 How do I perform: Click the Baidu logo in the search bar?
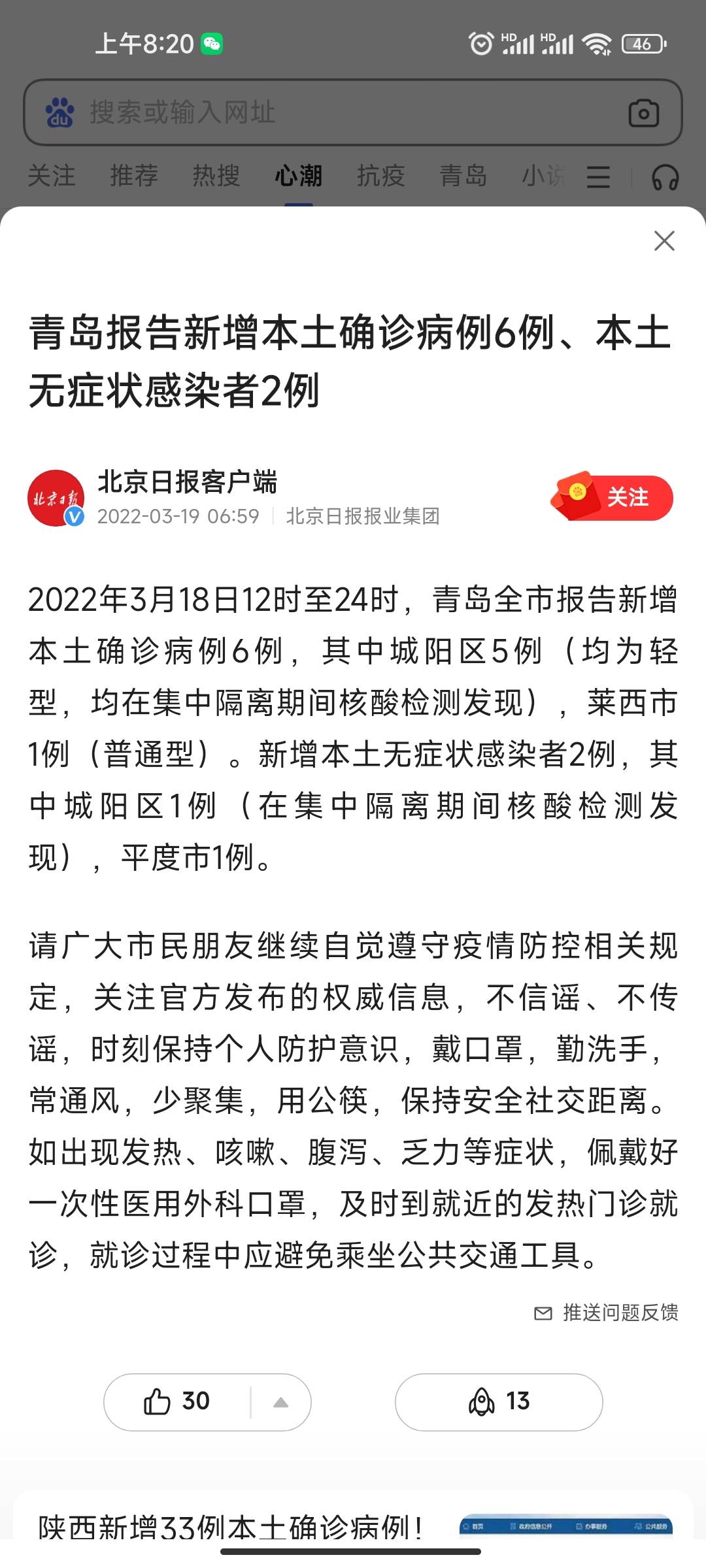pyautogui.click(x=59, y=111)
